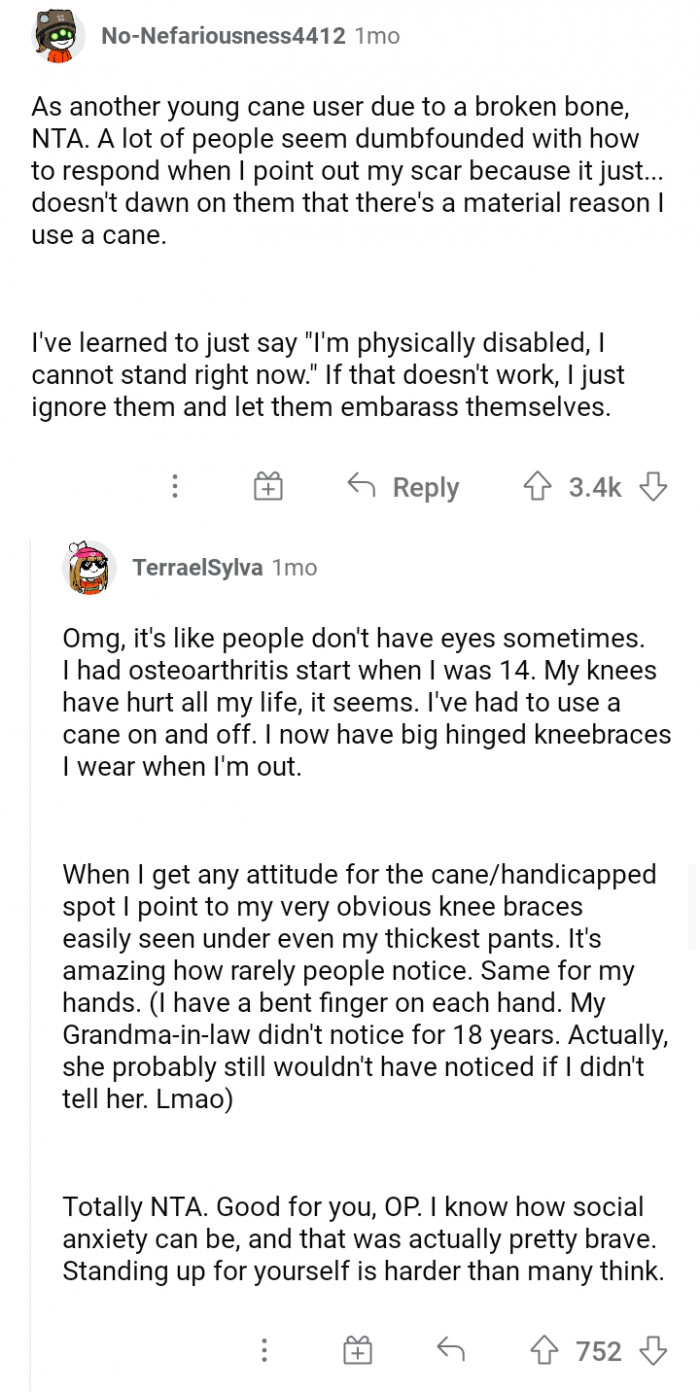Give an award to TerraelSylva's comment
The image size is (700, 1392).
tap(357, 1351)
